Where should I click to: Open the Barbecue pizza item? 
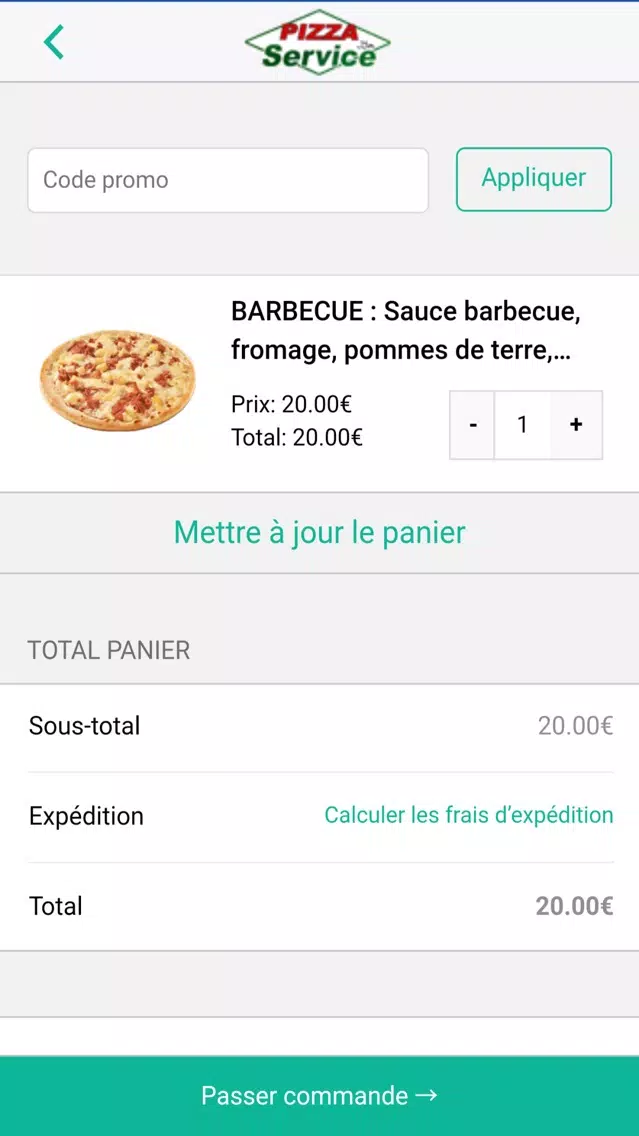(406, 331)
